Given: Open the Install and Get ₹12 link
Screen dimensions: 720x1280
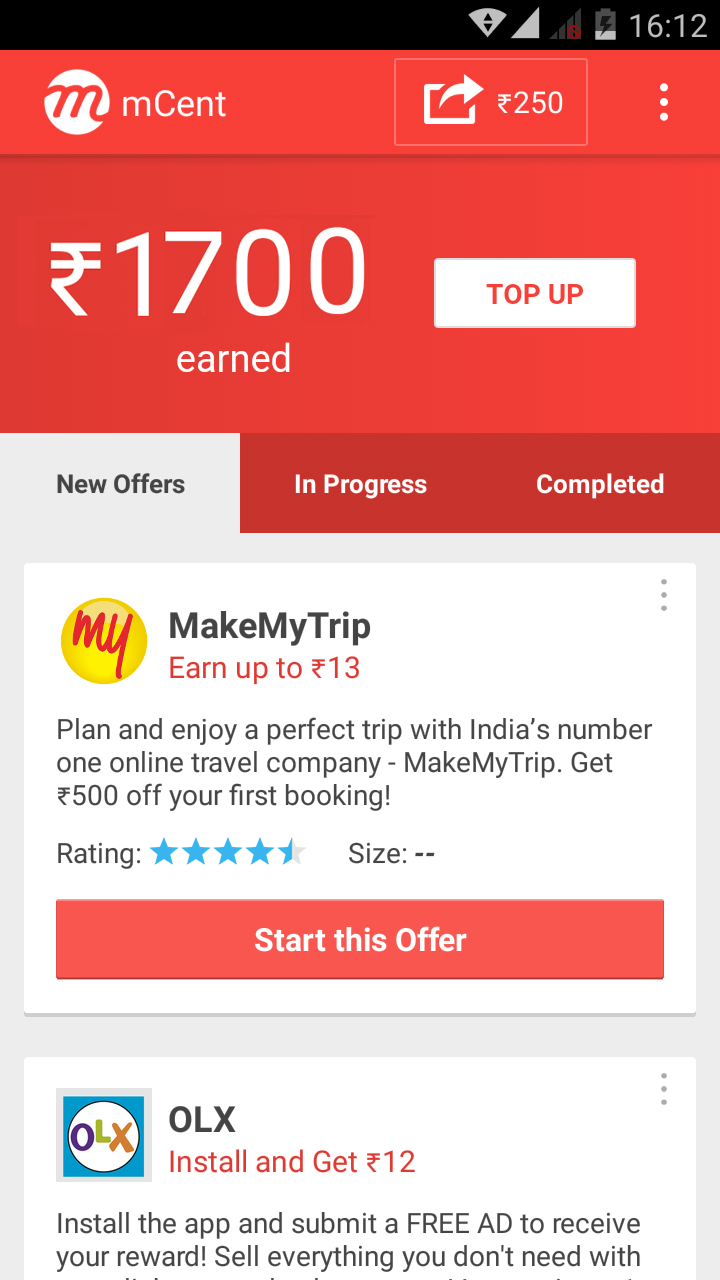Looking at the screenshot, I should pyautogui.click(x=292, y=1161).
